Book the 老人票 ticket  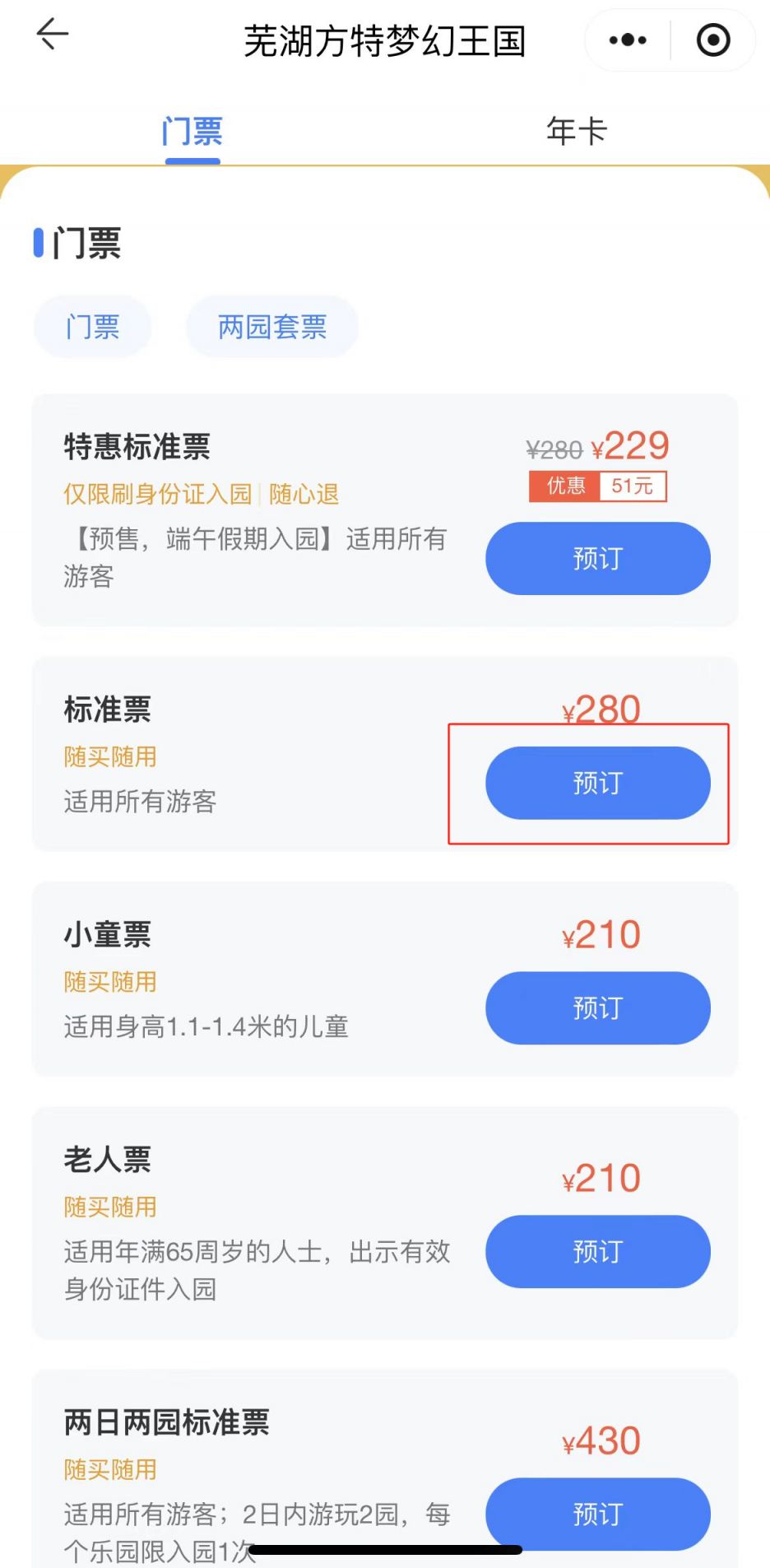tap(597, 1252)
